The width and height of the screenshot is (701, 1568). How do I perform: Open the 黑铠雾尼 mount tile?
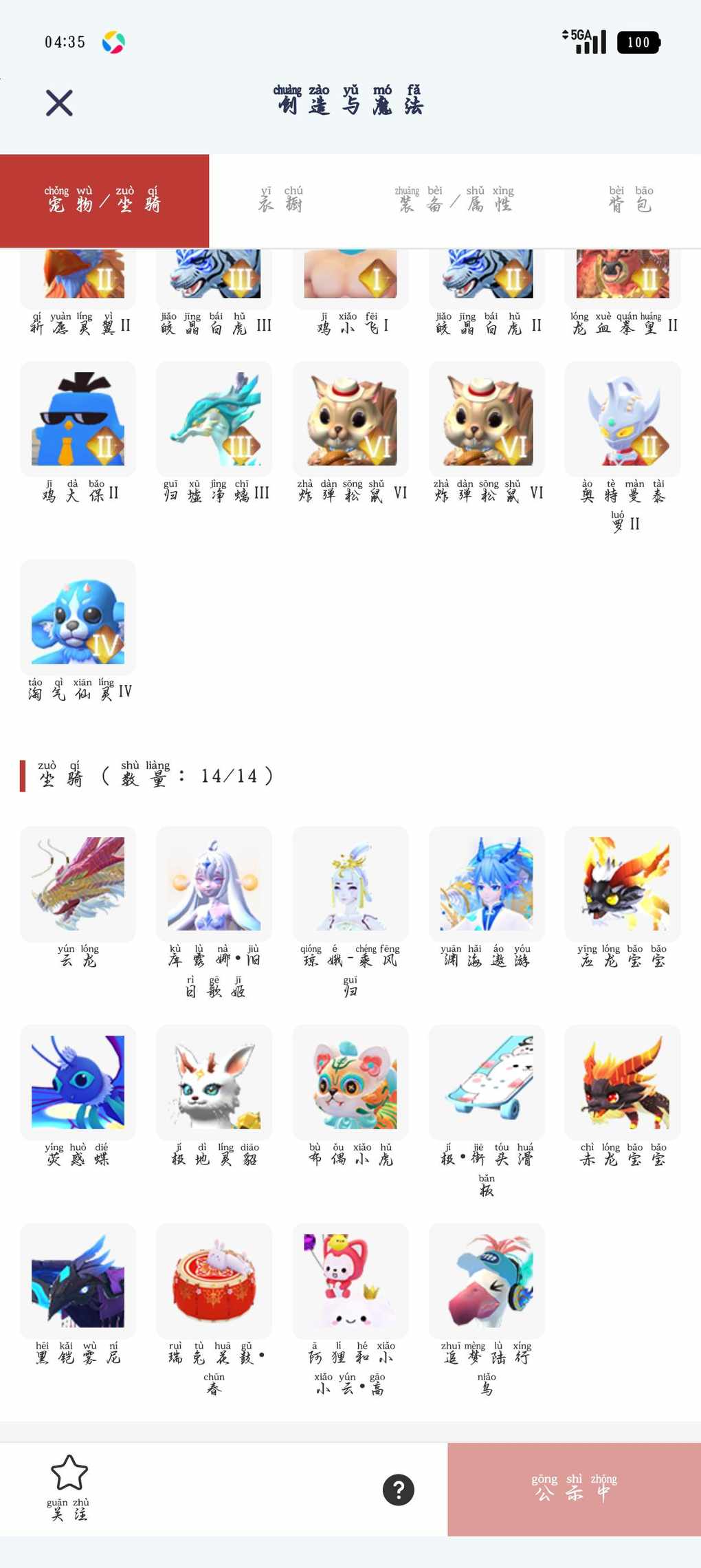pos(78,1281)
